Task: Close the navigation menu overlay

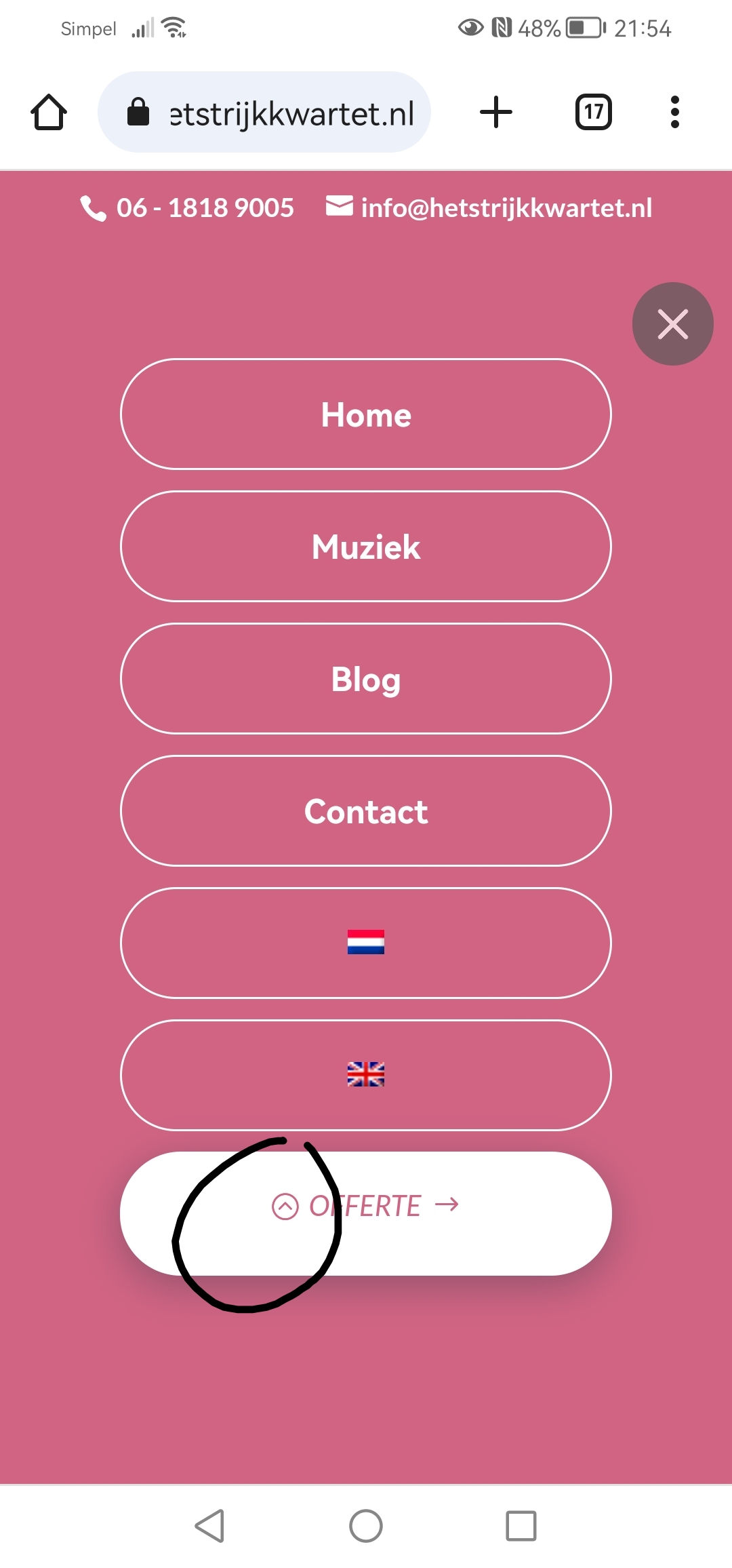Action: [672, 324]
